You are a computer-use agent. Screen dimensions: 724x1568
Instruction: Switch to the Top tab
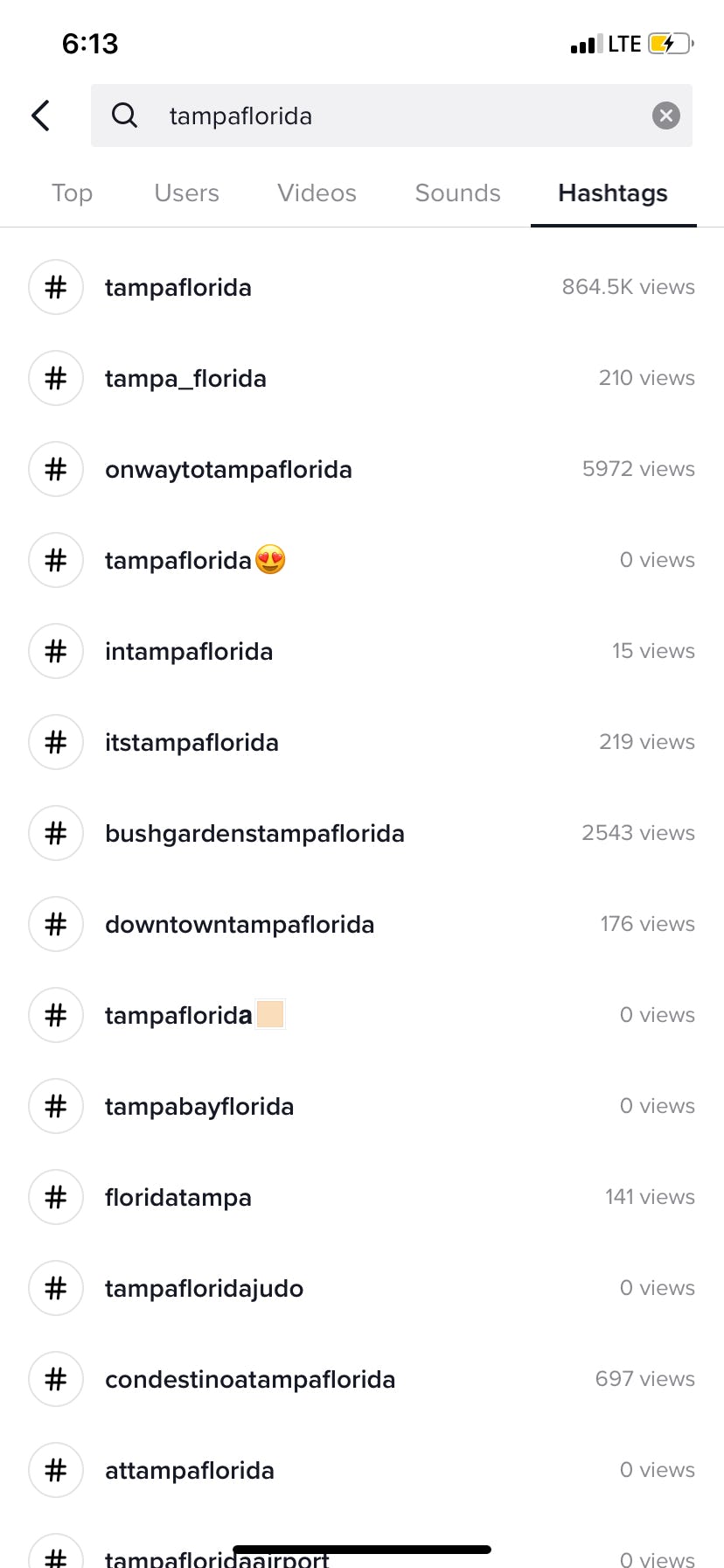pos(72,193)
